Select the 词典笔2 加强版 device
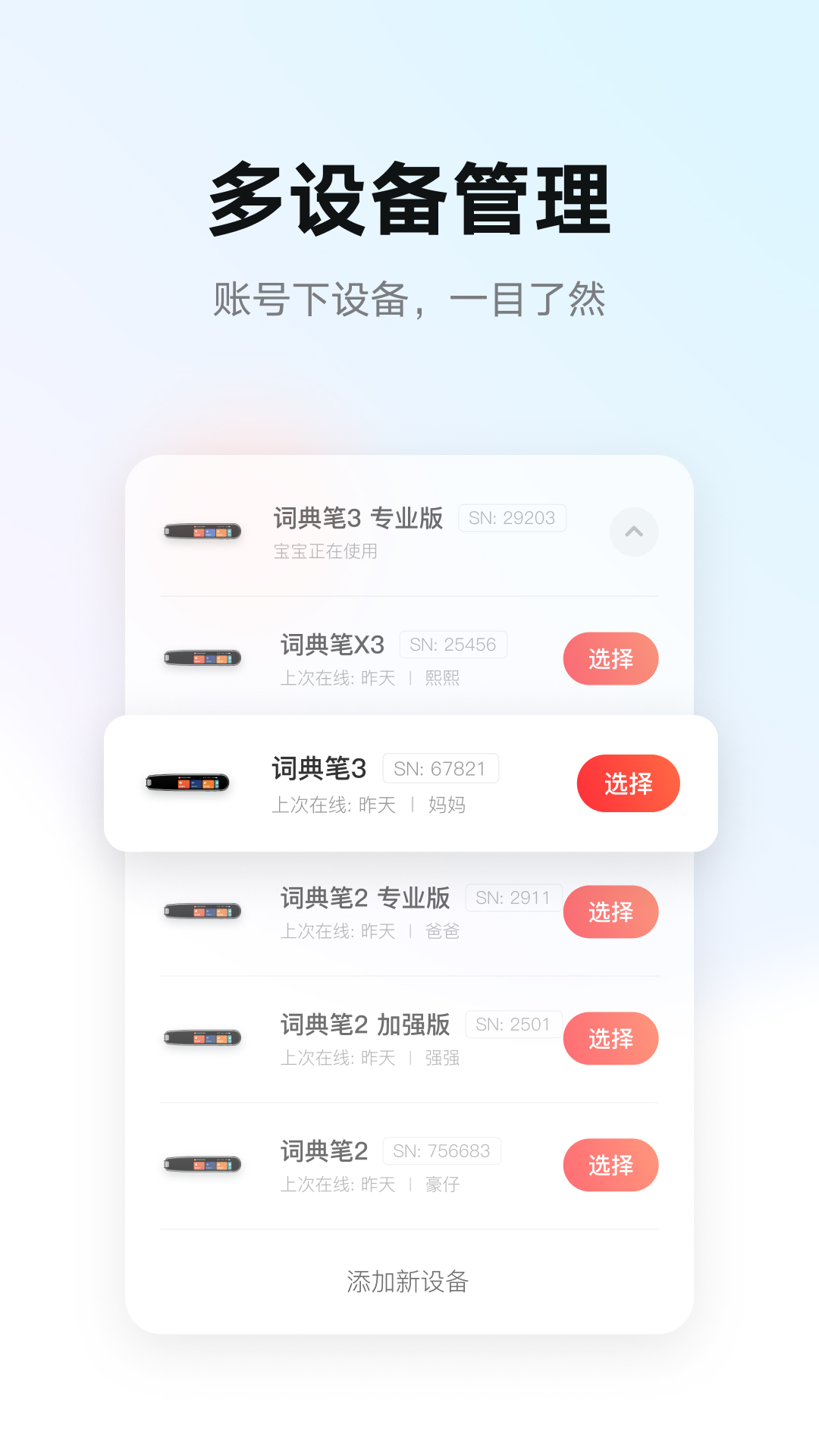819x1456 pixels. (610, 1038)
